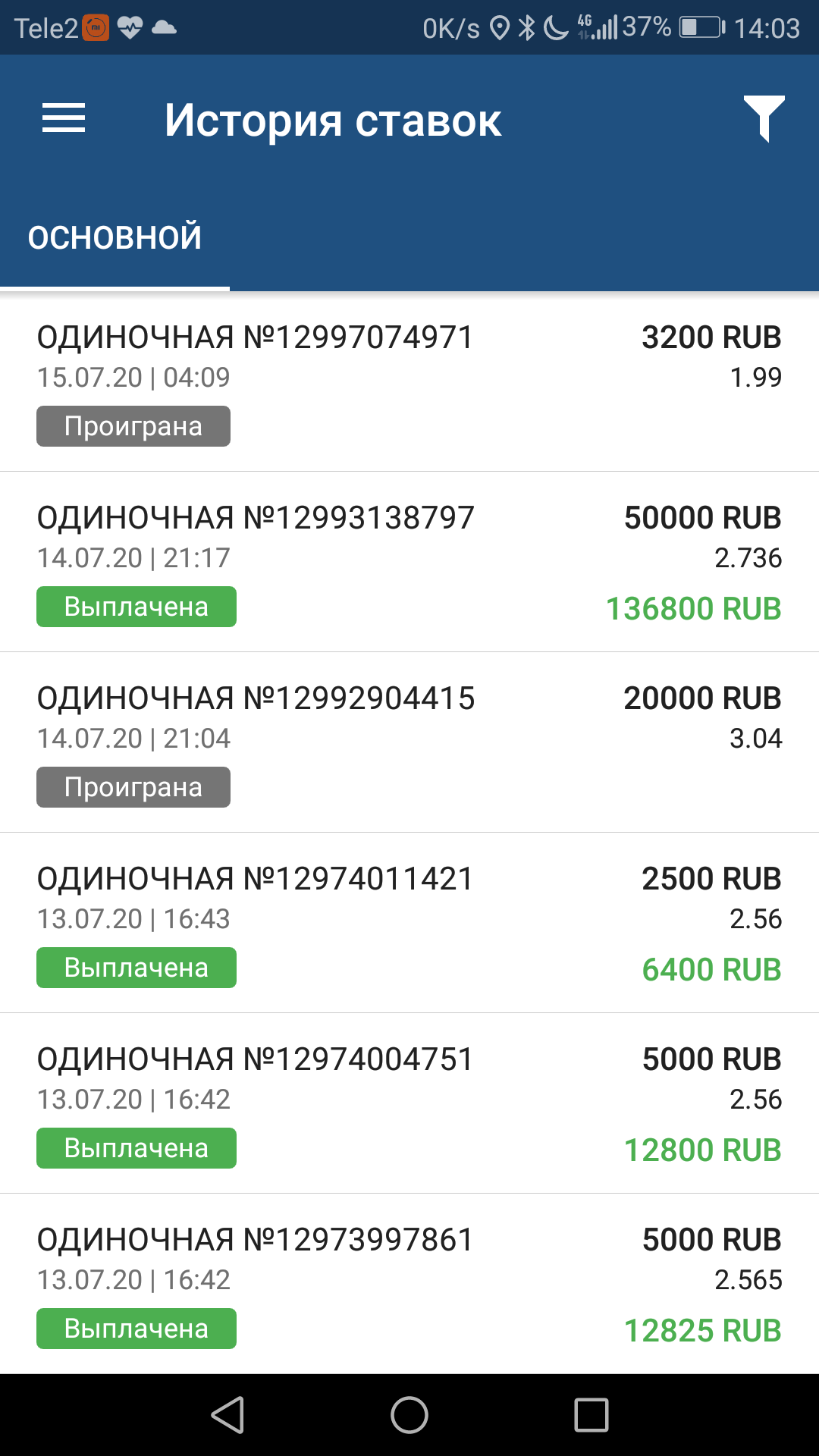View bet №12973997861 with 2.565 odds
This screenshot has width=819, height=1456.
click(x=409, y=1284)
